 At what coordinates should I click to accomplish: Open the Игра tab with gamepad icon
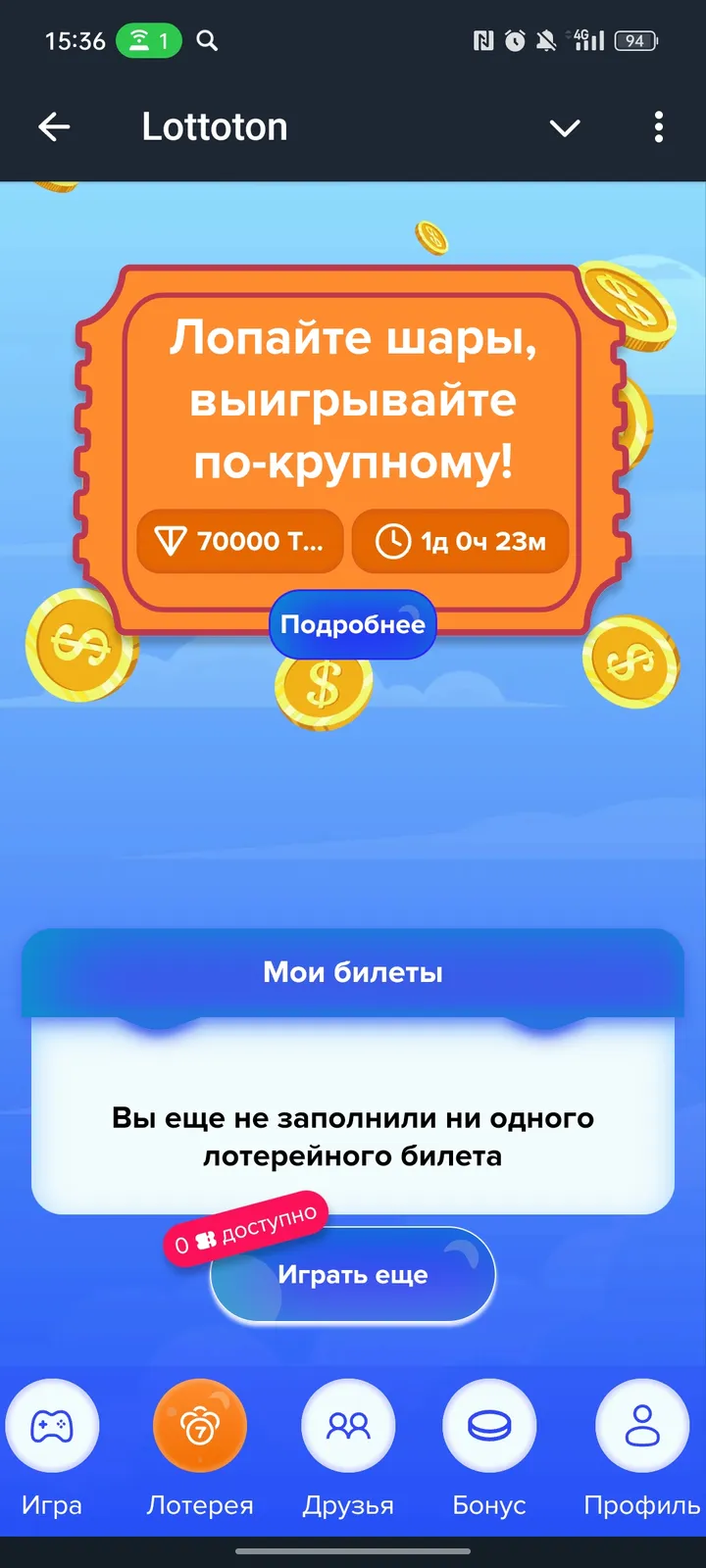(52, 1426)
